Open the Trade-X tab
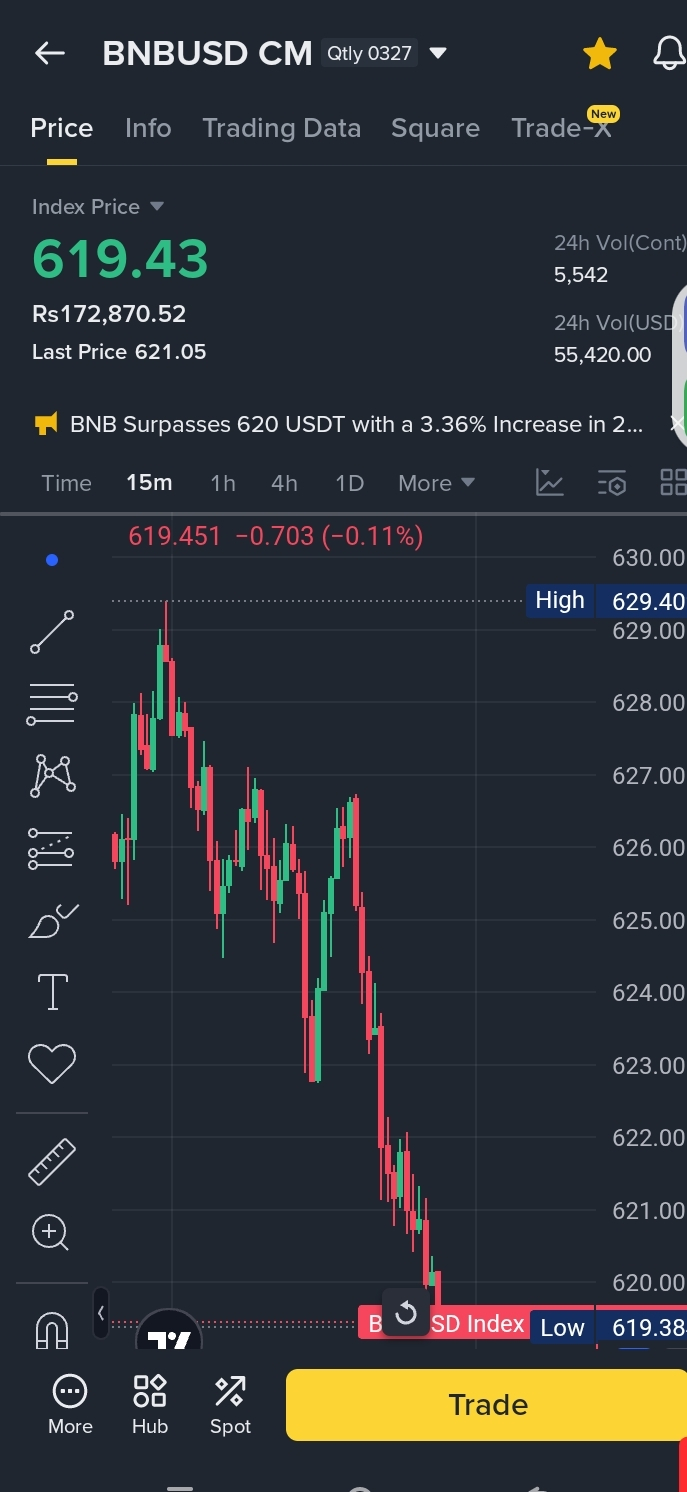Viewport: 687px width, 1492px height. pos(562,128)
